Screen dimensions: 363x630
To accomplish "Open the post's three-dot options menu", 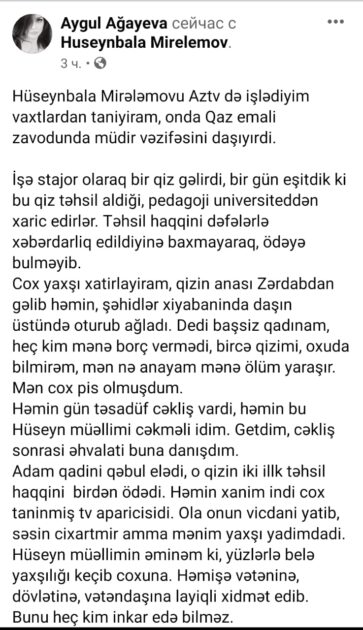I will point(335,22).
